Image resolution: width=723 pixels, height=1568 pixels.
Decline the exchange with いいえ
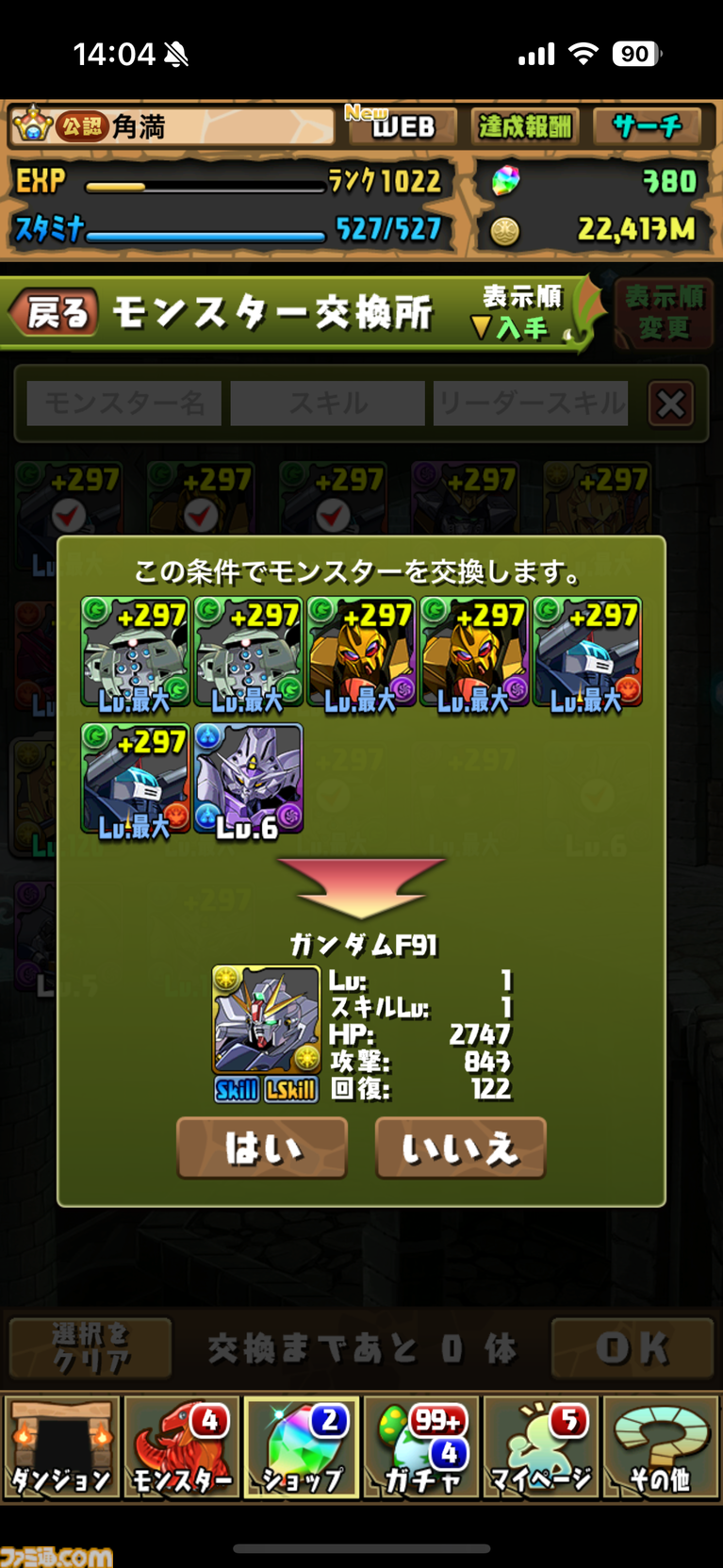[x=460, y=1147]
